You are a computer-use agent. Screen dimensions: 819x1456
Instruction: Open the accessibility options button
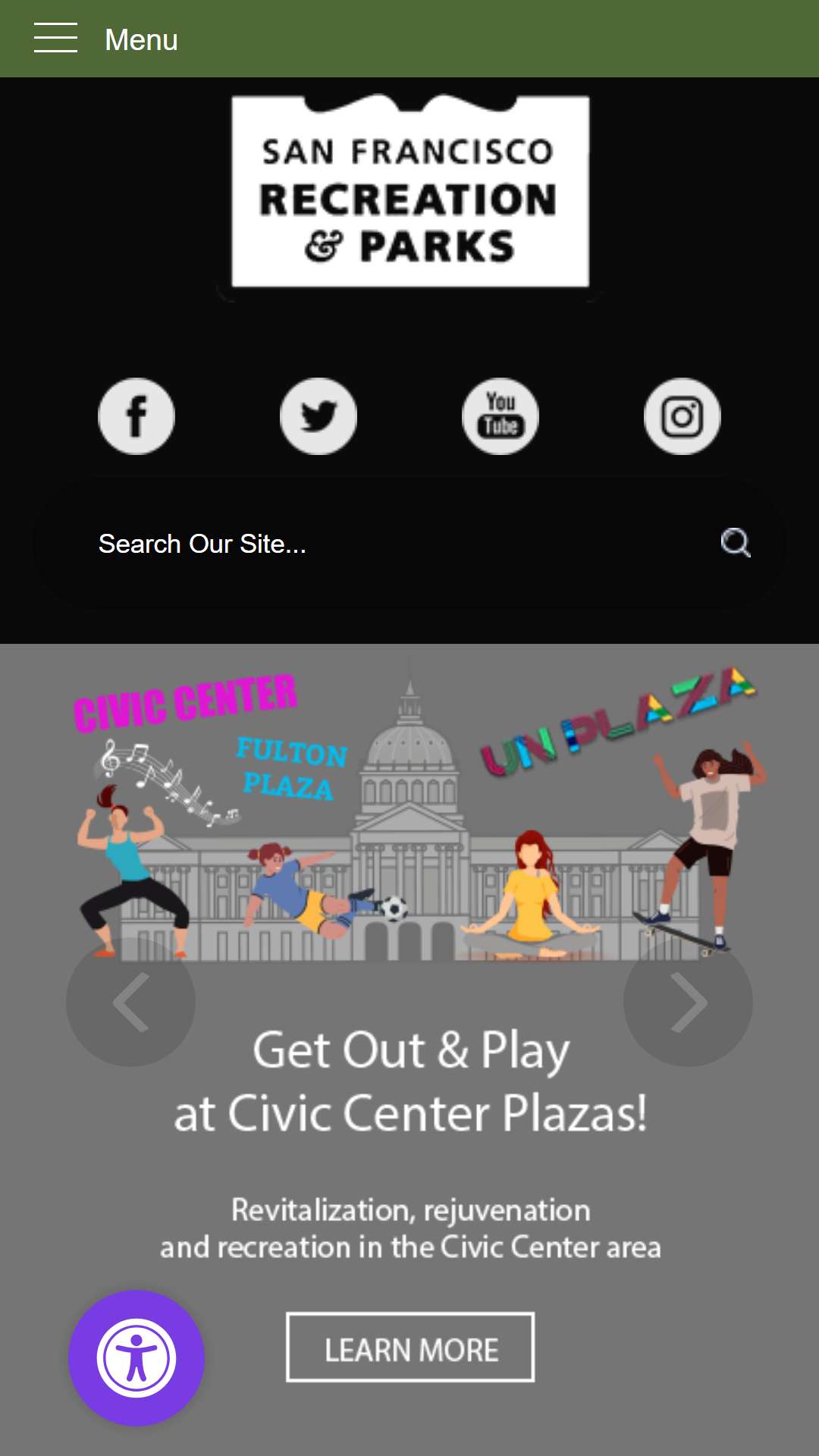(136, 1358)
